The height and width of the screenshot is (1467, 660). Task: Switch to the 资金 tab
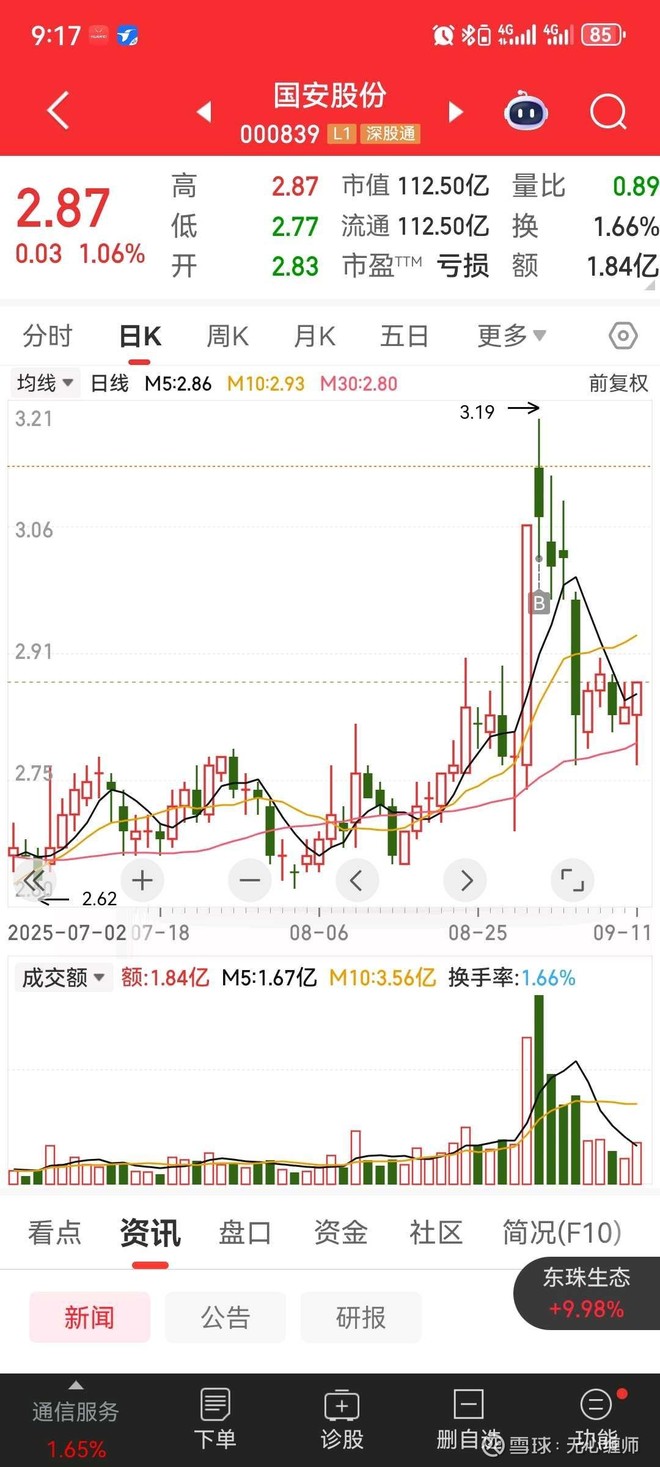tap(340, 1233)
